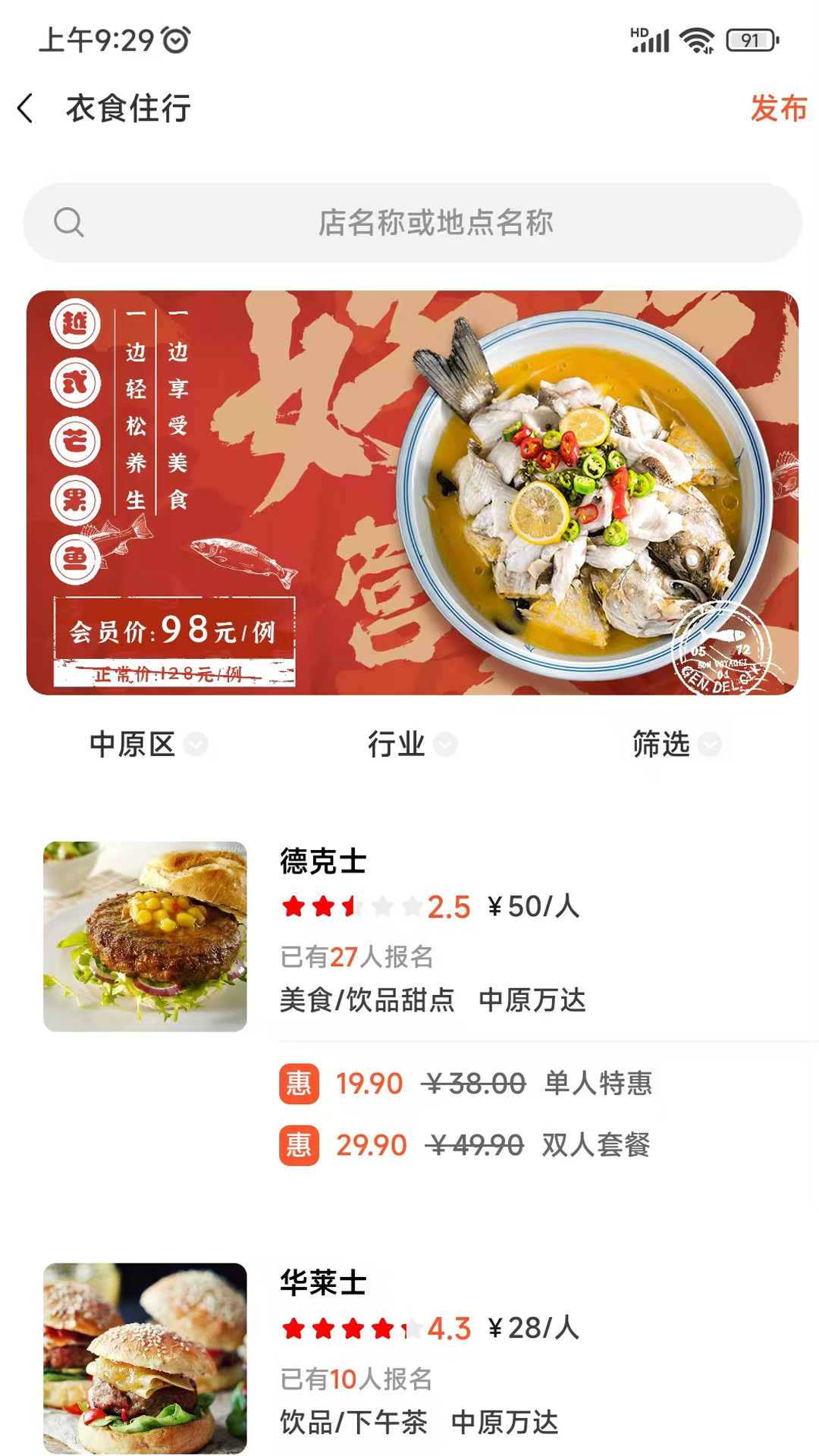This screenshot has height=1456, width=819.
Task: Expand the 中原区 area dropdown
Action: pyautogui.click(x=148, y=745)
